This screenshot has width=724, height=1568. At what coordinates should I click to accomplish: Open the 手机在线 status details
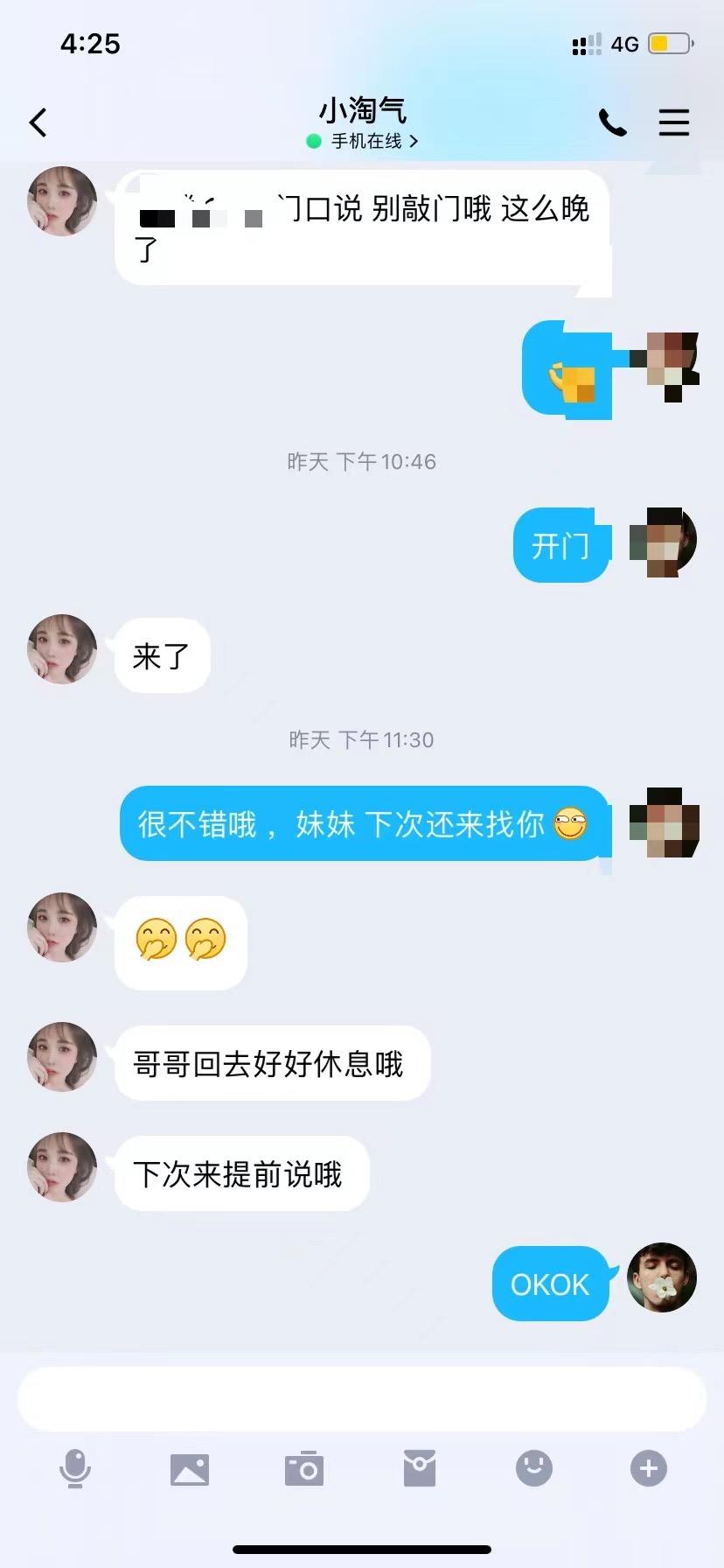point(363,141)
